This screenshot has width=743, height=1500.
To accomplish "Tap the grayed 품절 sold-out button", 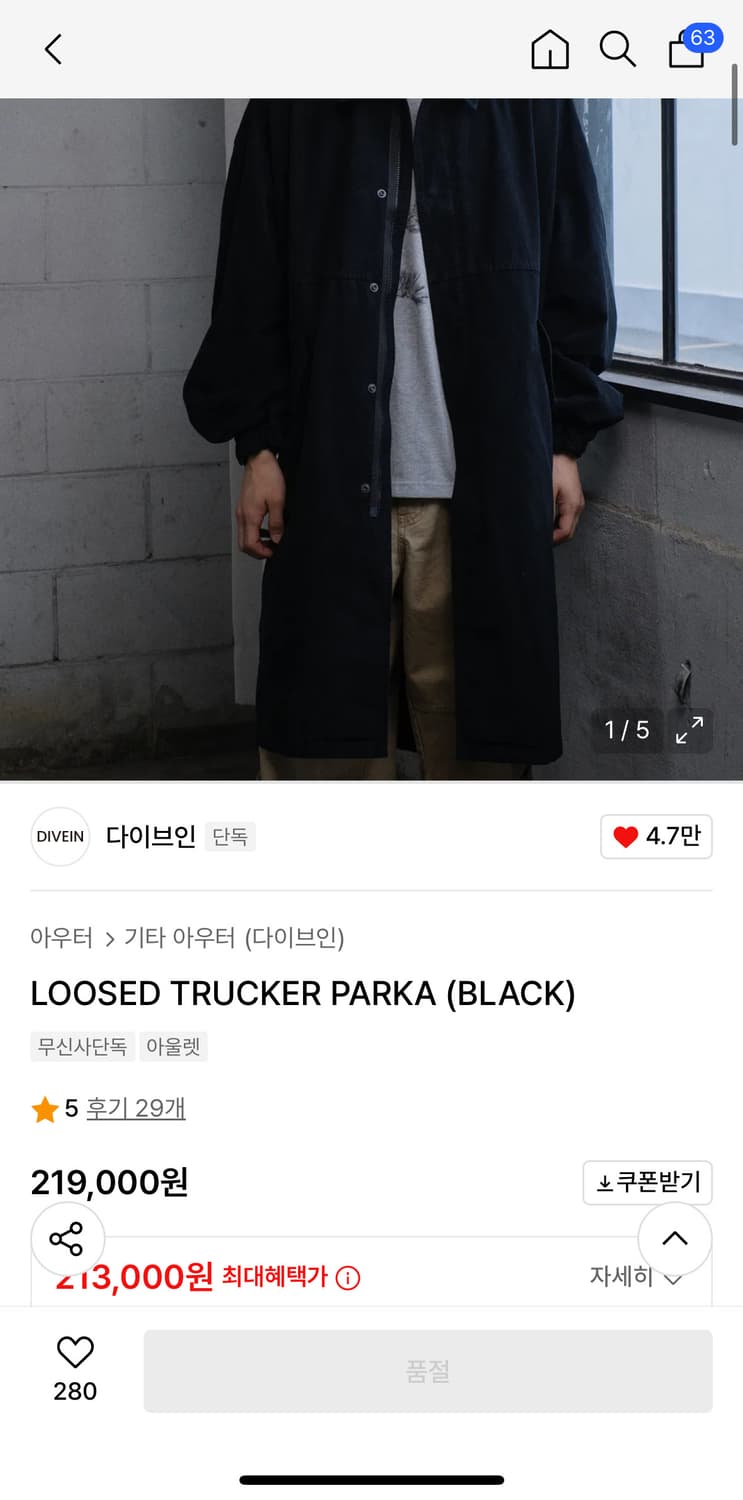I will [x=428, y=1371].
